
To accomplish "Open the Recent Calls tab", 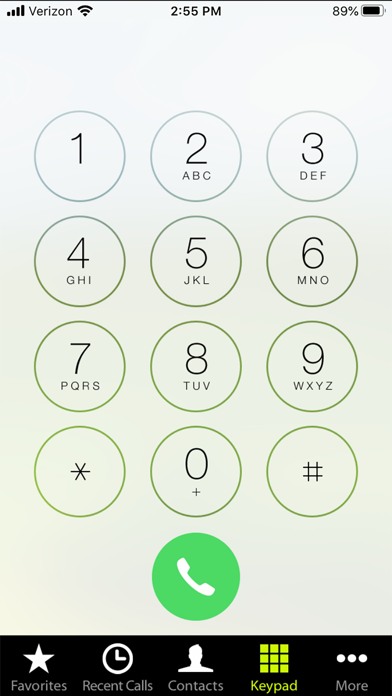I will tap(118, 667).
